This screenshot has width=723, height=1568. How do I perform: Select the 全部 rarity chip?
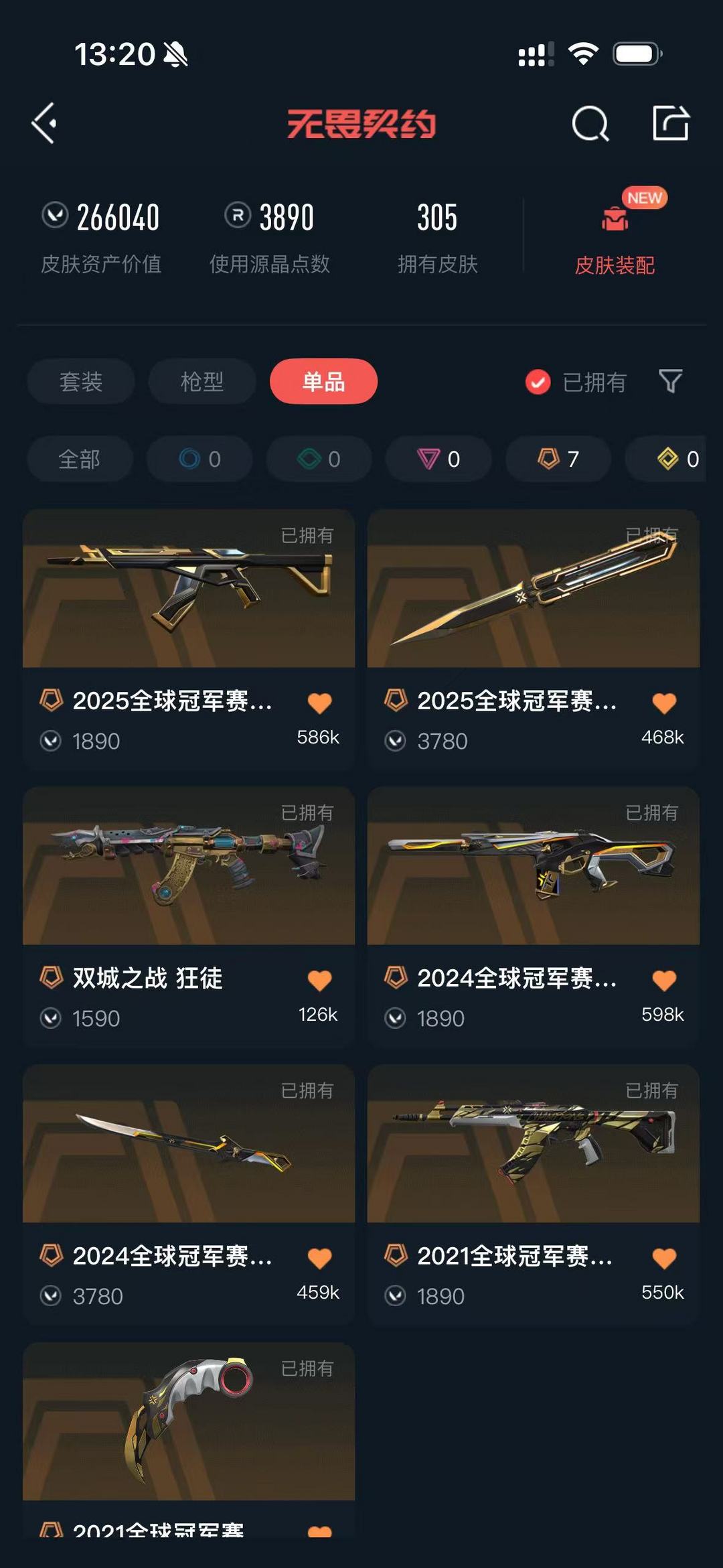pyautogui.click(x=80, y=459)
